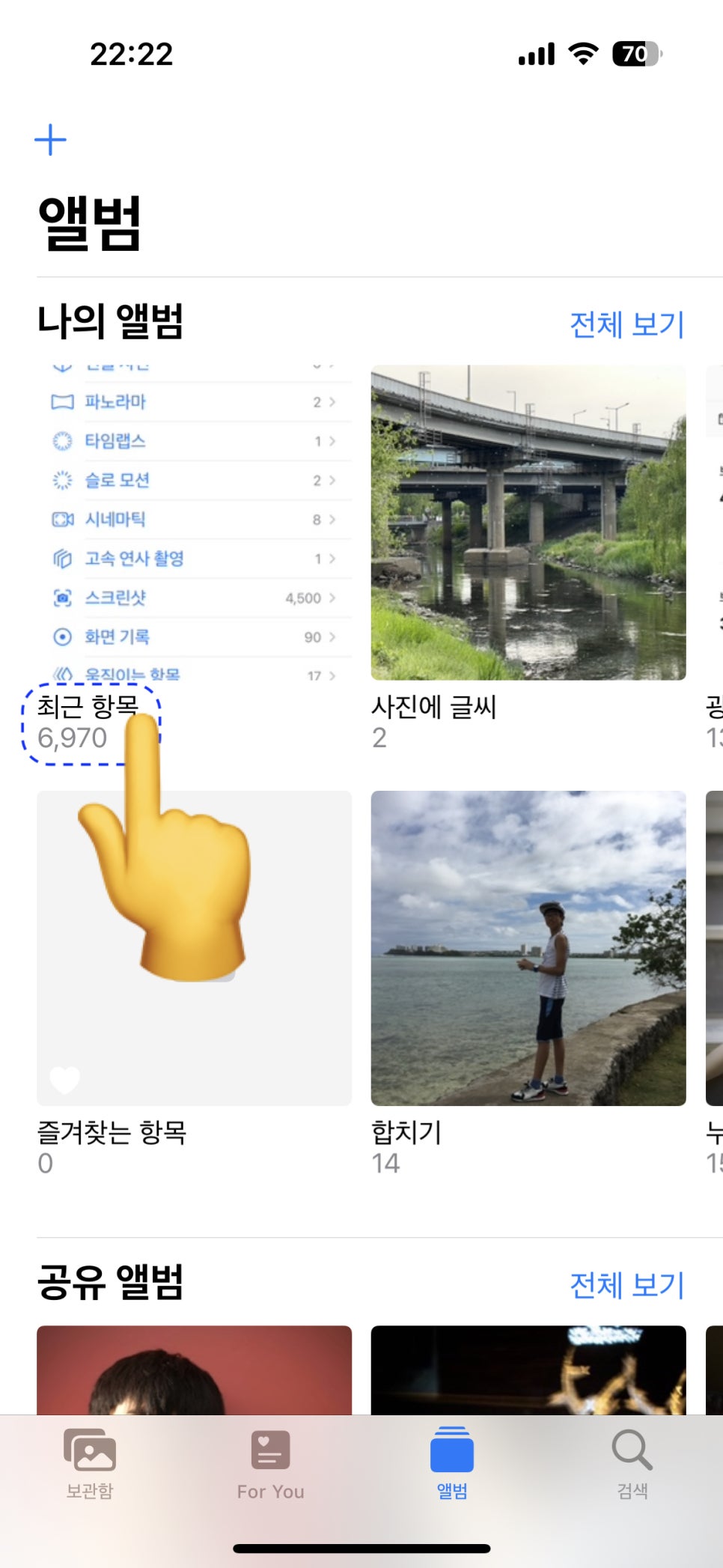Open the dark shared album thumbnail
Screen dimensions: 723x1568
[x=528, y=1370]
